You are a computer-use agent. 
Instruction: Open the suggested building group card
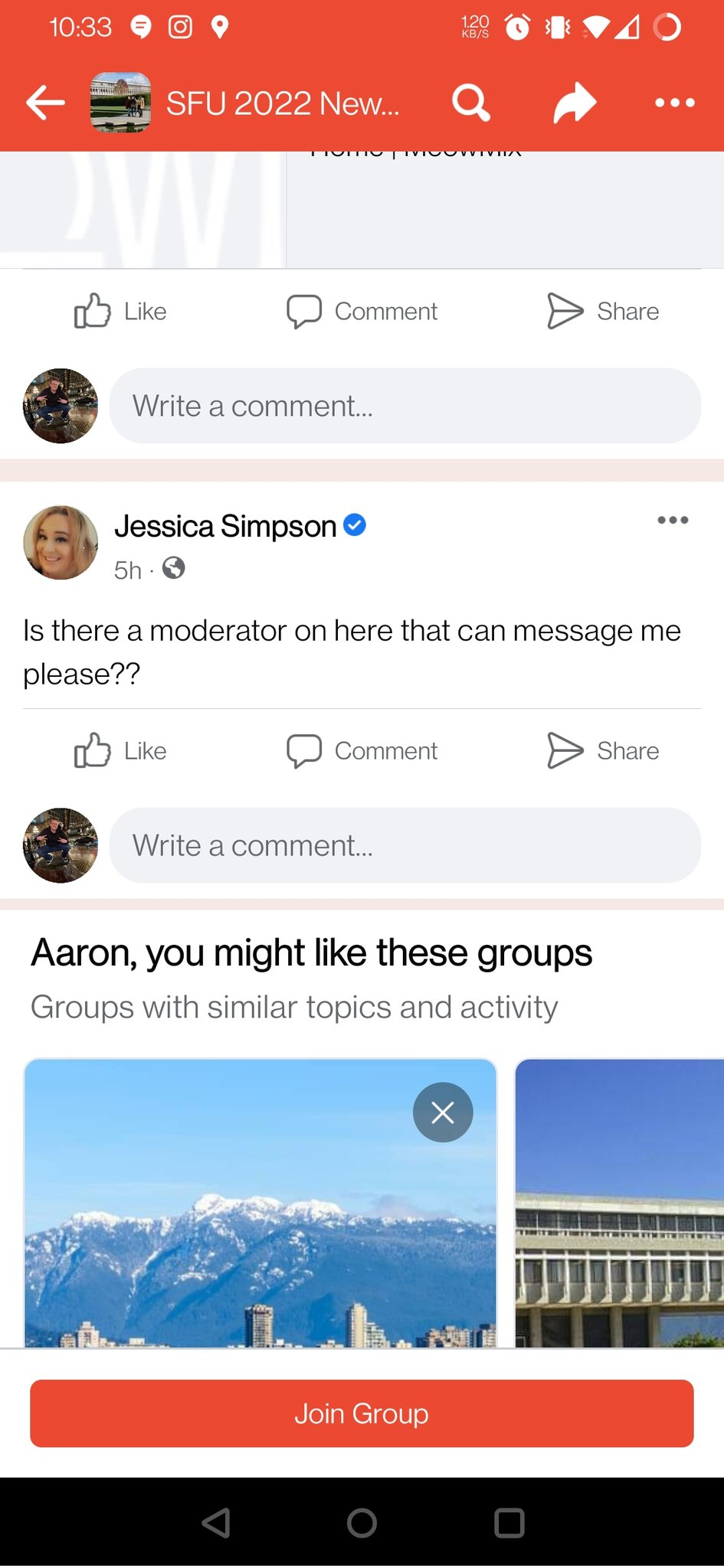(619, 1204)
